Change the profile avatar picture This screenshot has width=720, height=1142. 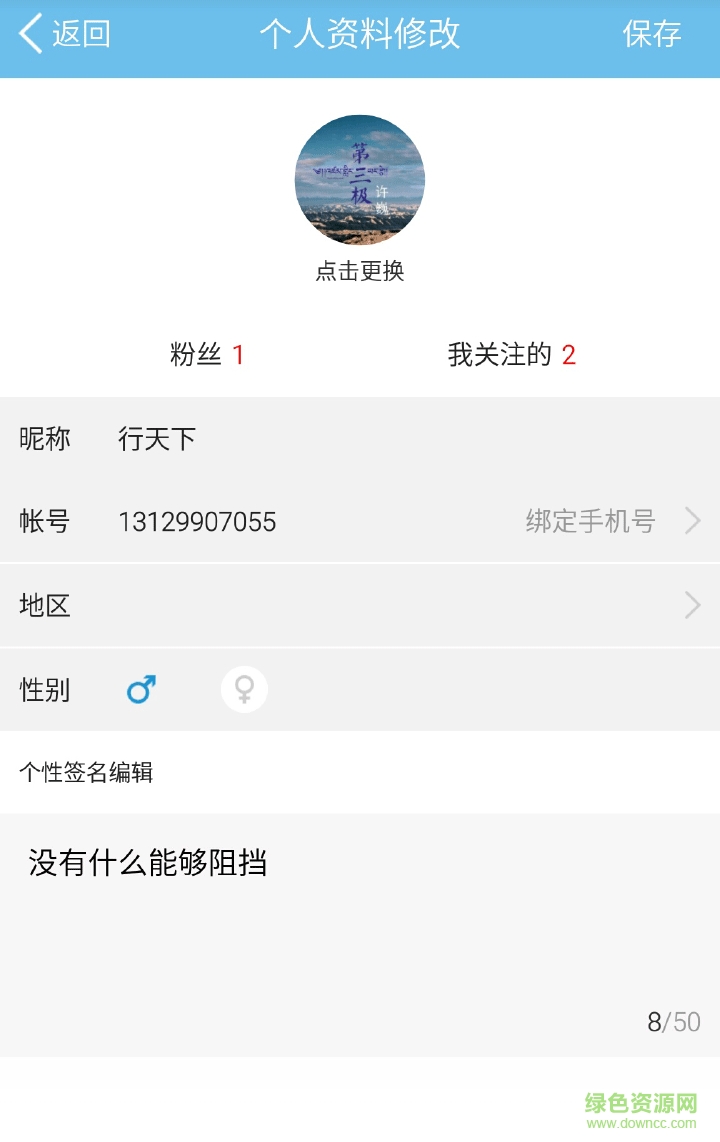point(360,181)
